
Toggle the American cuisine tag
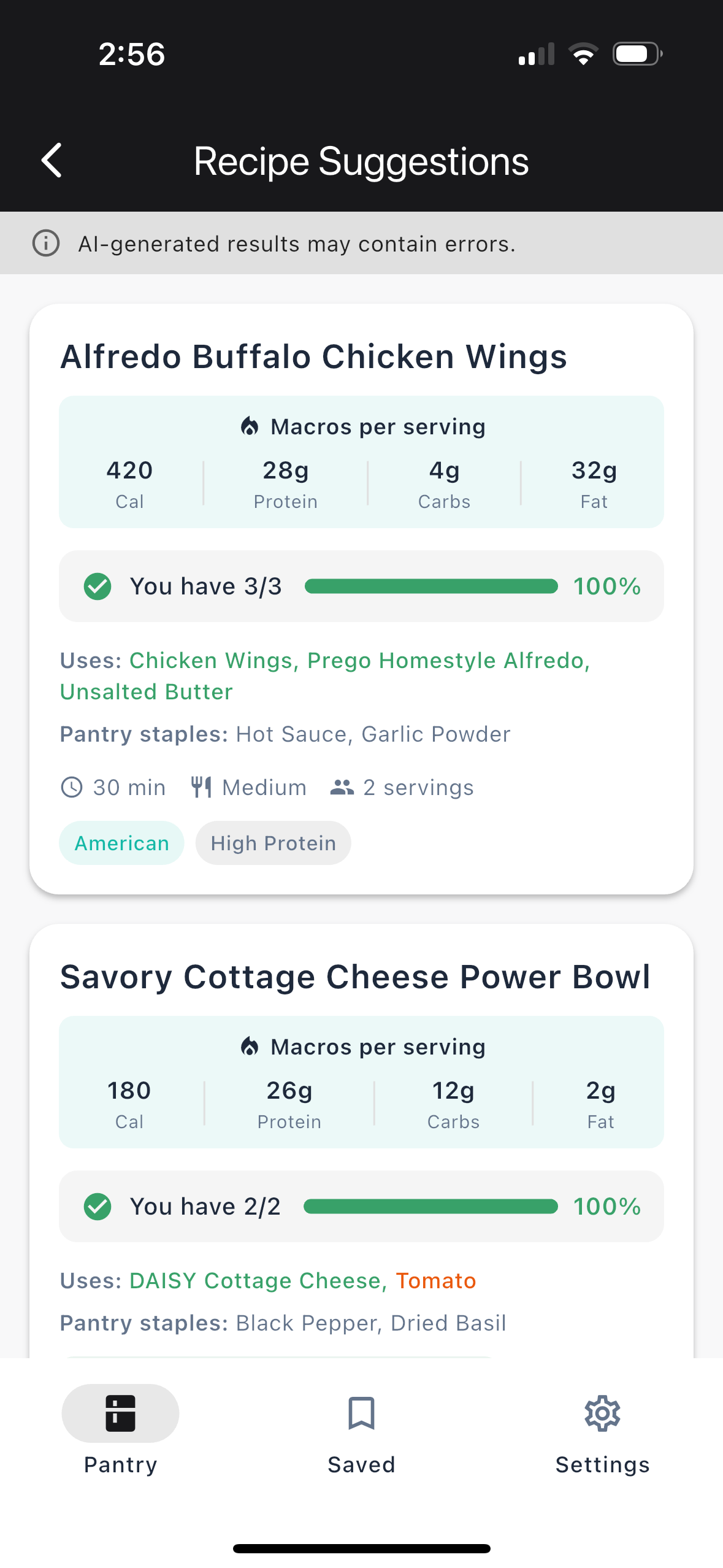121,843
